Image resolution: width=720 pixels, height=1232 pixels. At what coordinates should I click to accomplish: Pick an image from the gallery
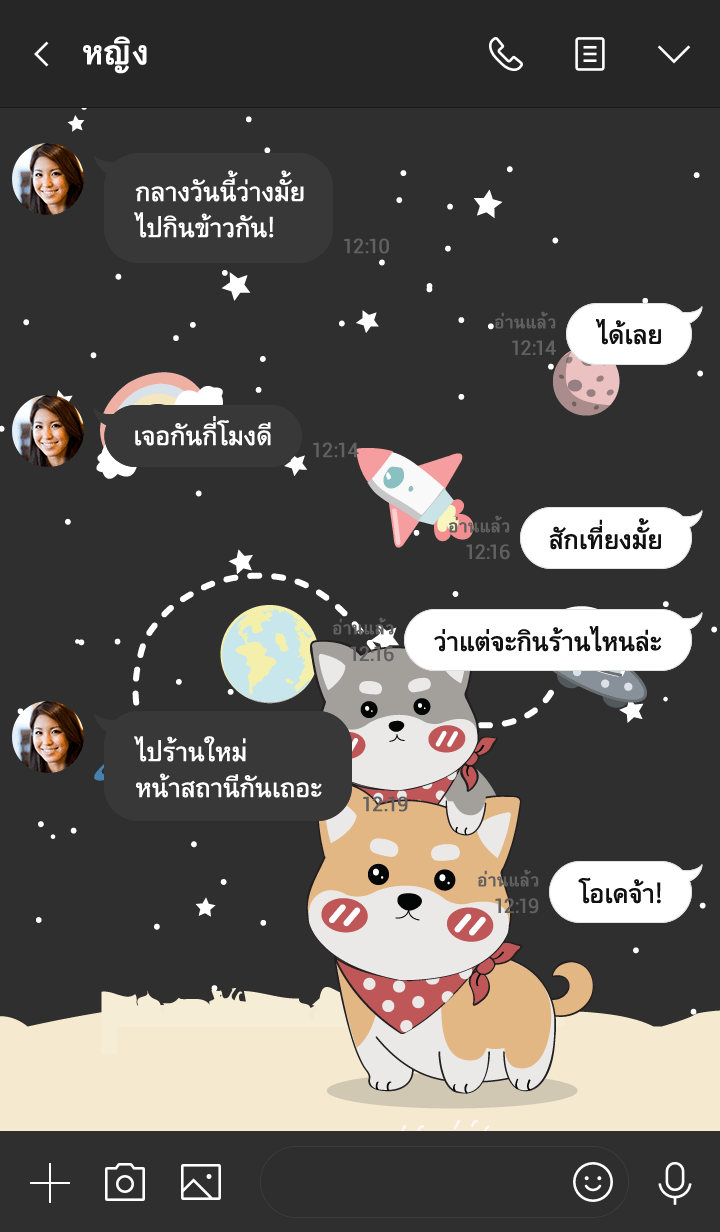201,1183
